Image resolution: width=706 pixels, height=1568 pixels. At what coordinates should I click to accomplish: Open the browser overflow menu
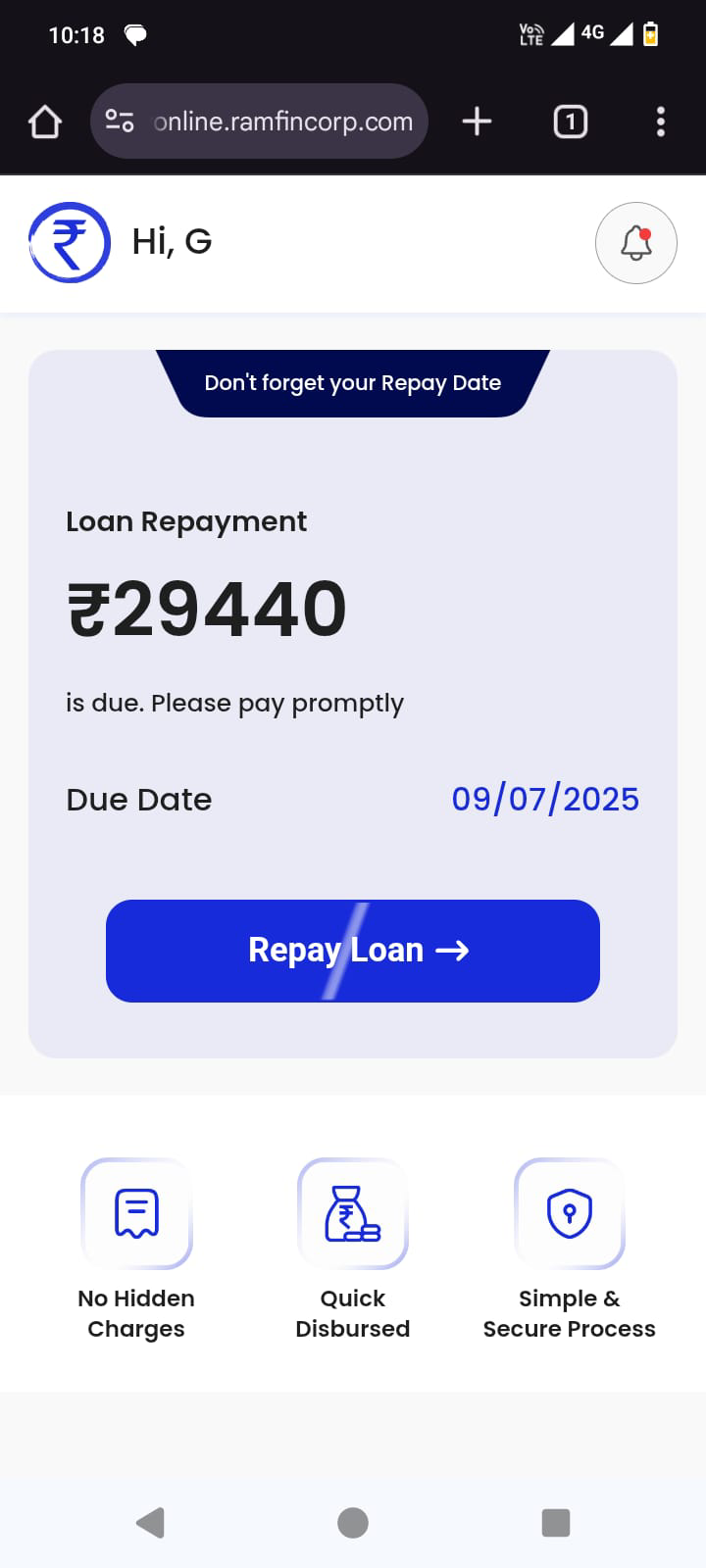click(x=661, y=122)
